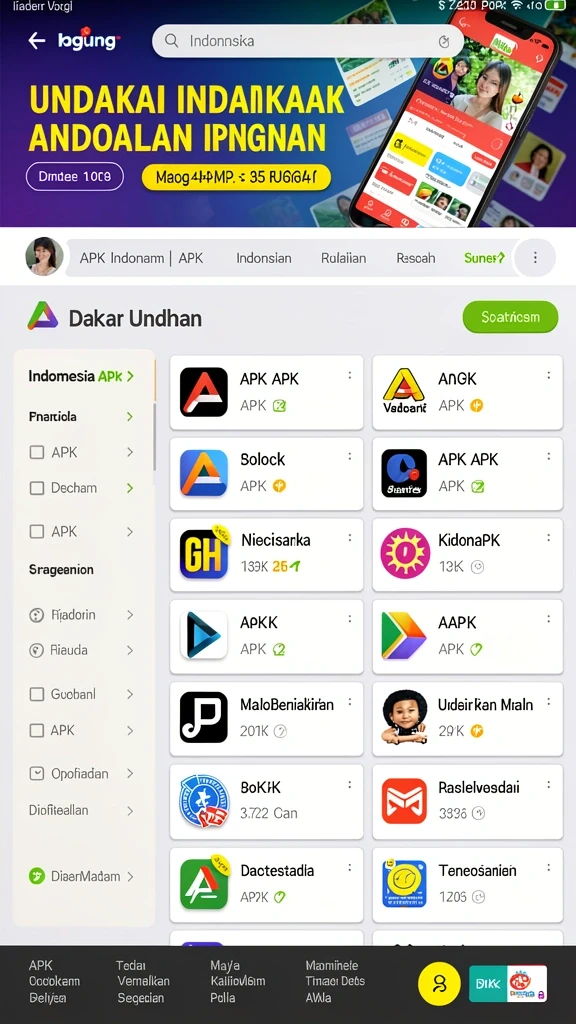Image resolution: width=576 pixels, height=1024 pixels.
Task: Open the KidonaPK app card
Action: 468,554
